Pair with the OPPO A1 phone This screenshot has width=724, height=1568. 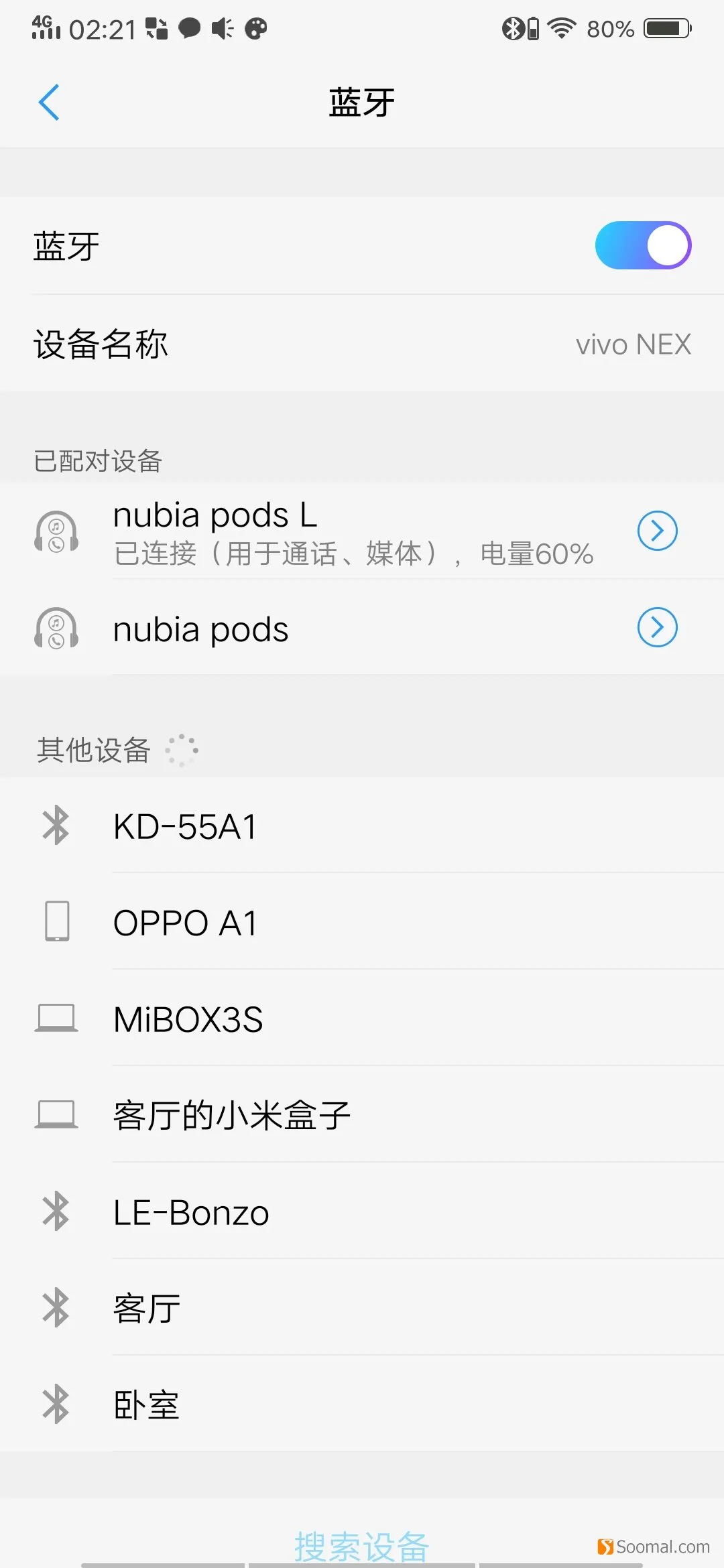(x=362, y=922)
